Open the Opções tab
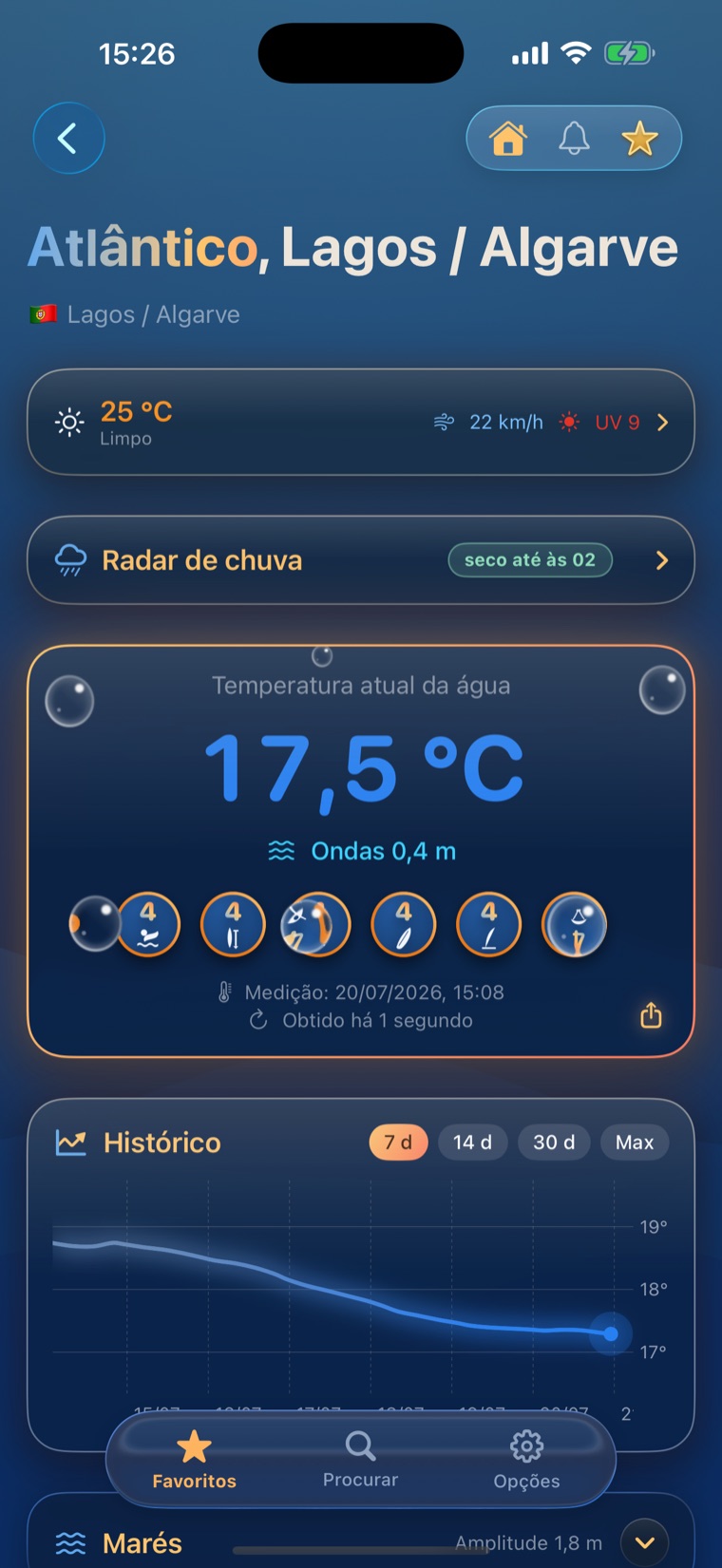 [x=526, y=1460]
